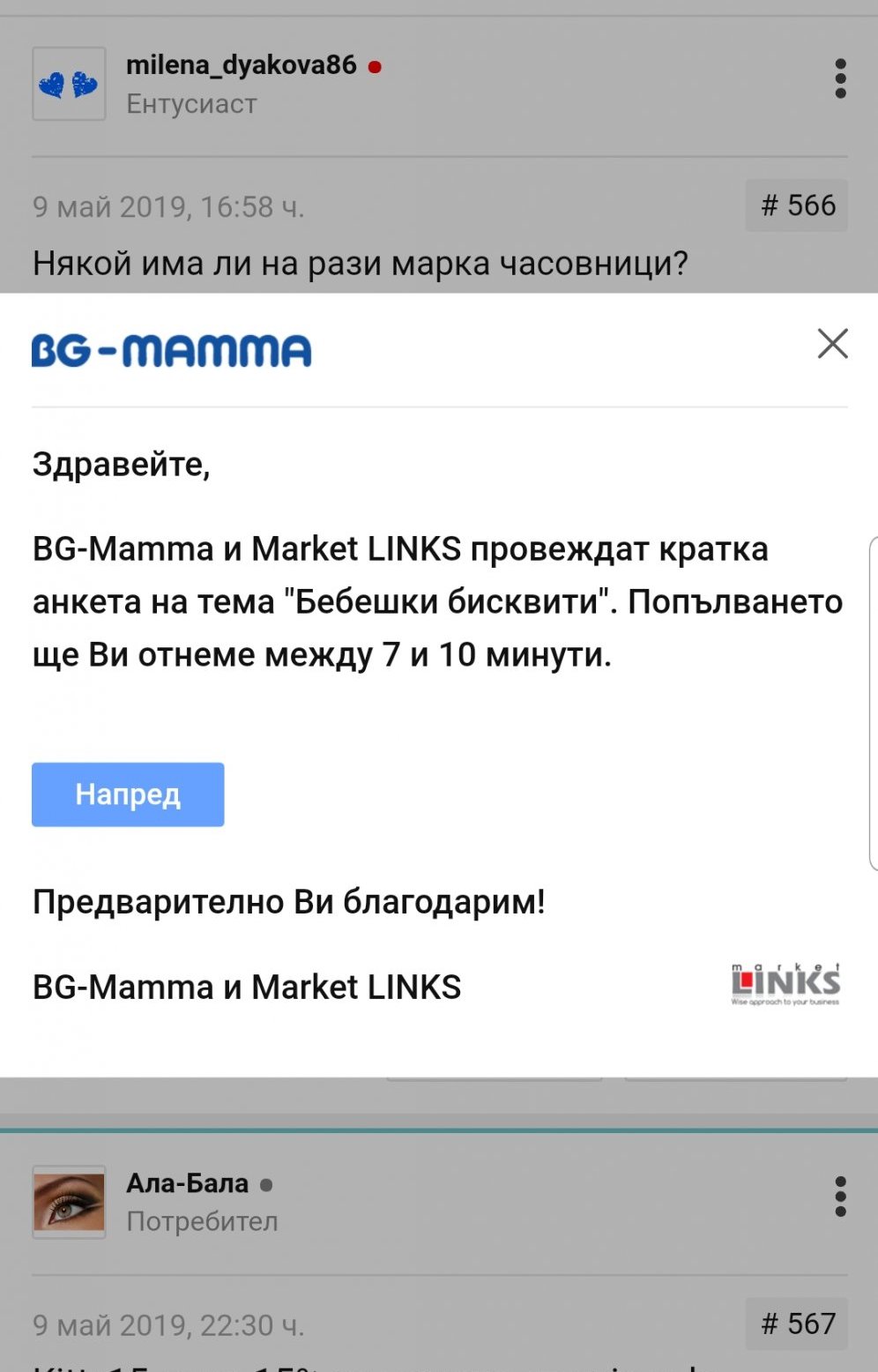Open options menu for milena_dyakova86's post
The height and width of the screenshot is (1372, 878).
pos(840,79)
